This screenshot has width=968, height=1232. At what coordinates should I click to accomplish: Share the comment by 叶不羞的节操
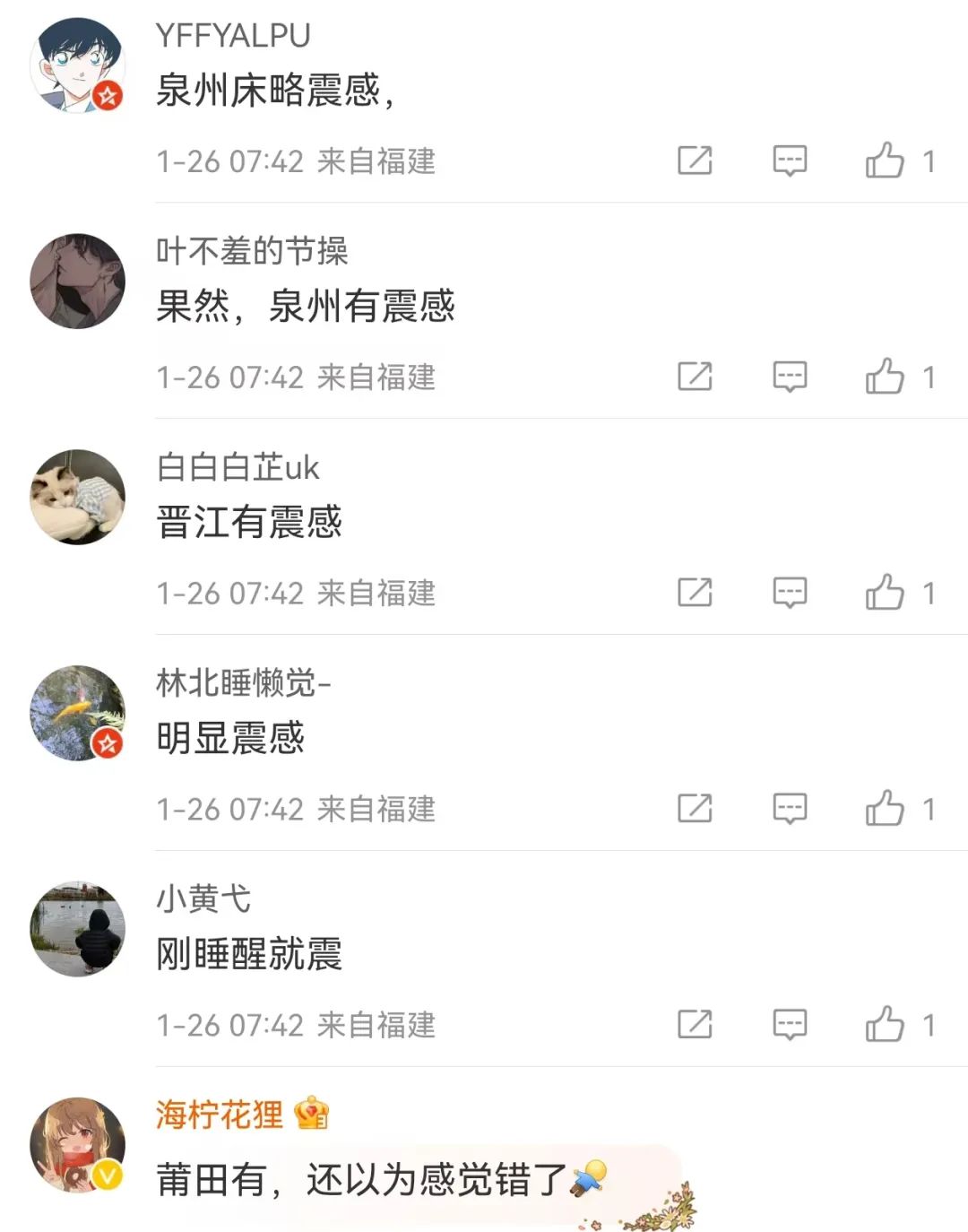click(x=695, y=377)
